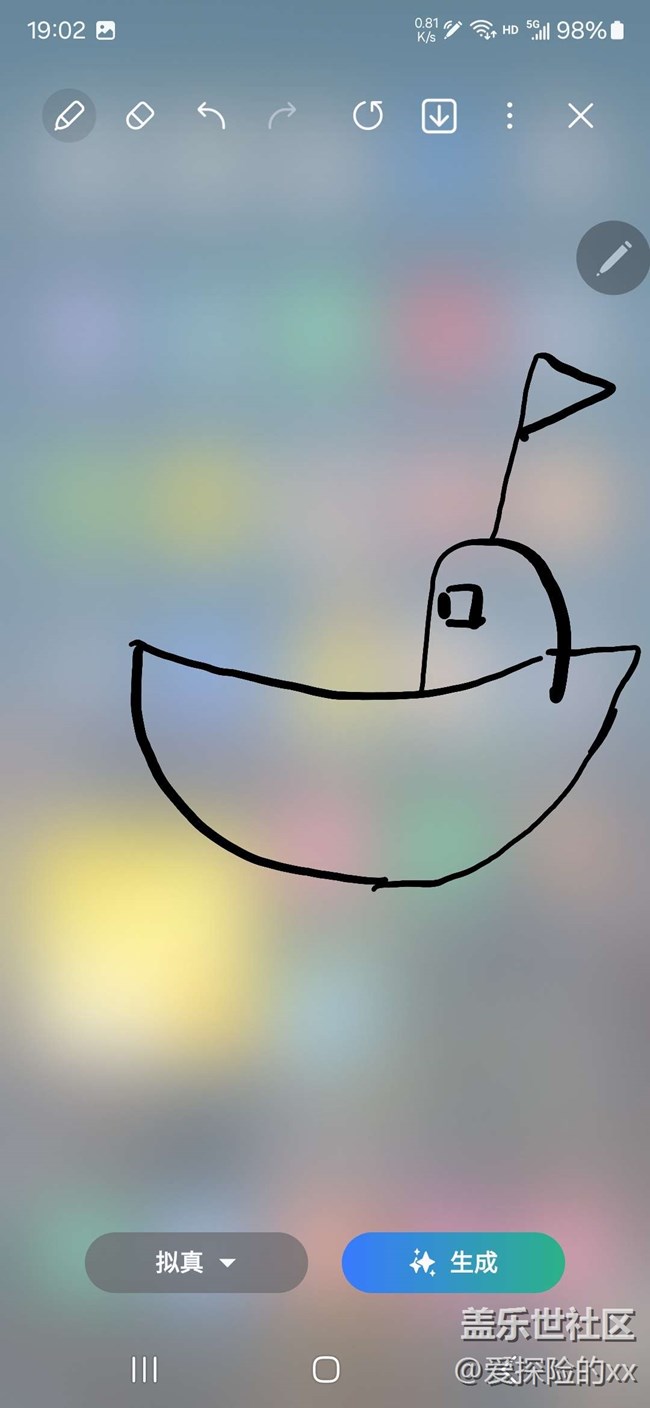Tap the 生成 generate button
This screenshot has width=650, height=1408.
[453, 1262]
